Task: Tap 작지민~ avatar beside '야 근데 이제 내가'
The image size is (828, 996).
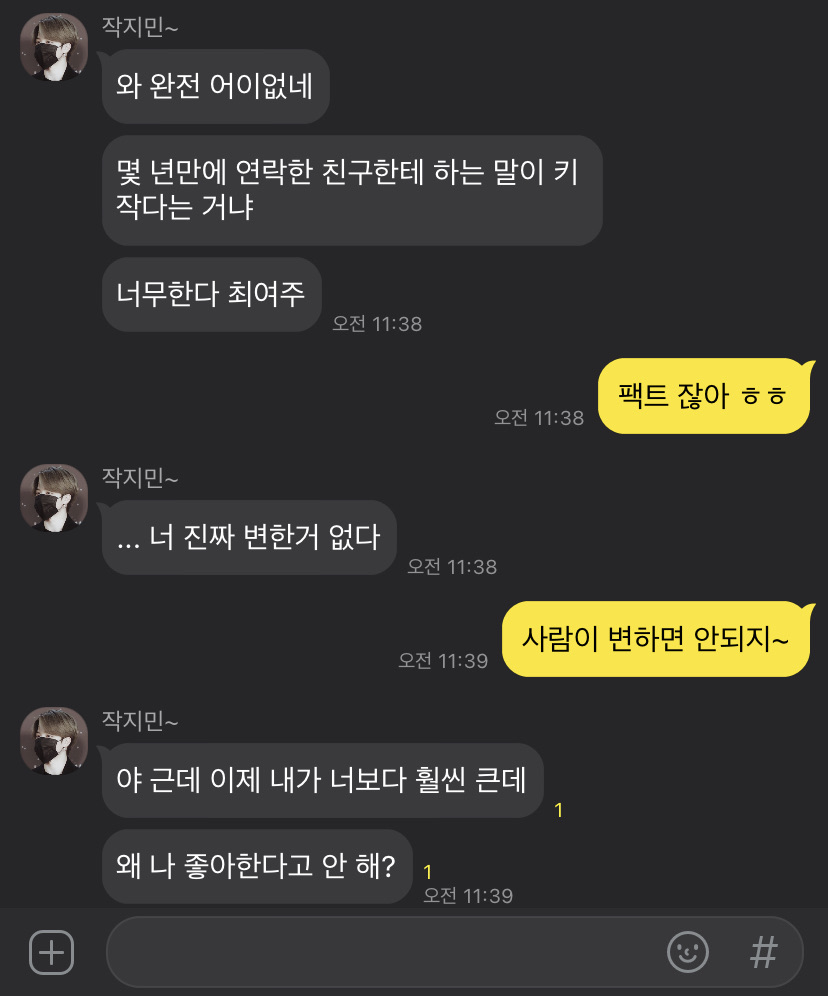Action: tap(54, 741)
